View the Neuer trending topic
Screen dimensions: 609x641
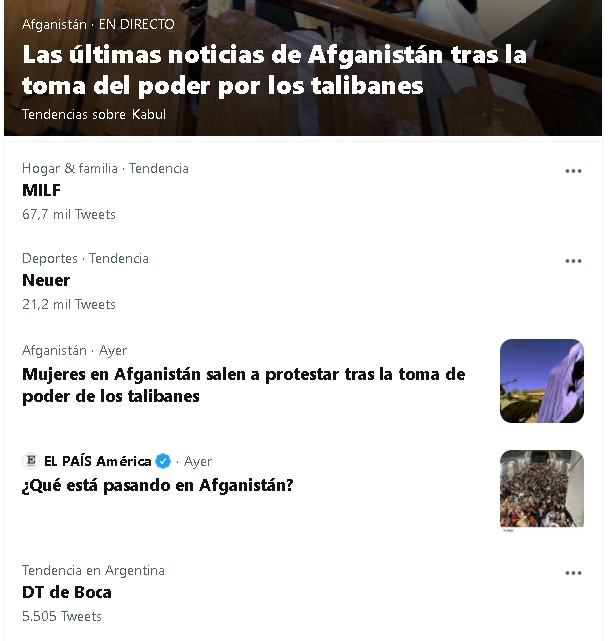point(46,280)
